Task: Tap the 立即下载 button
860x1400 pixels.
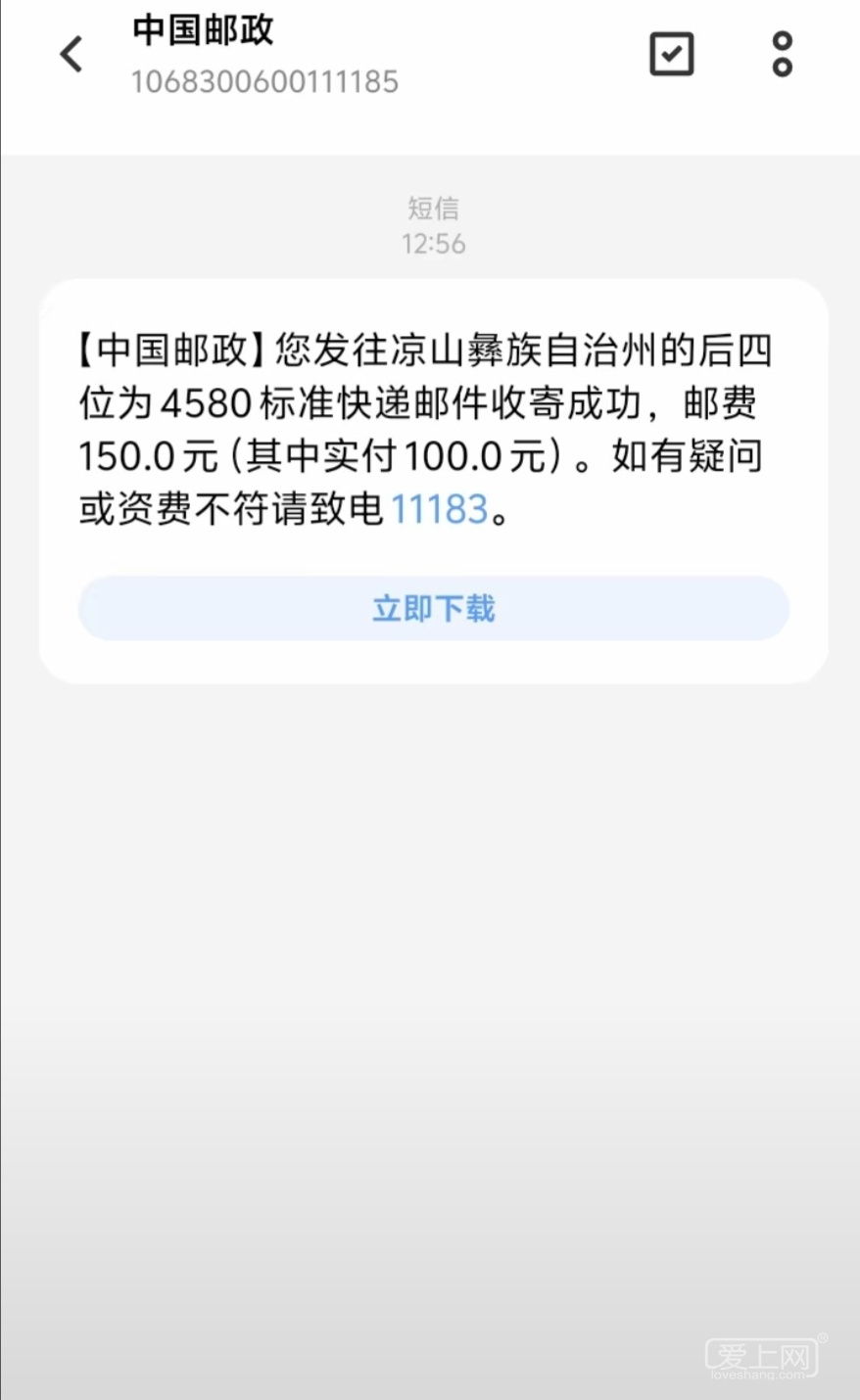Action: [x=434, y=609]
